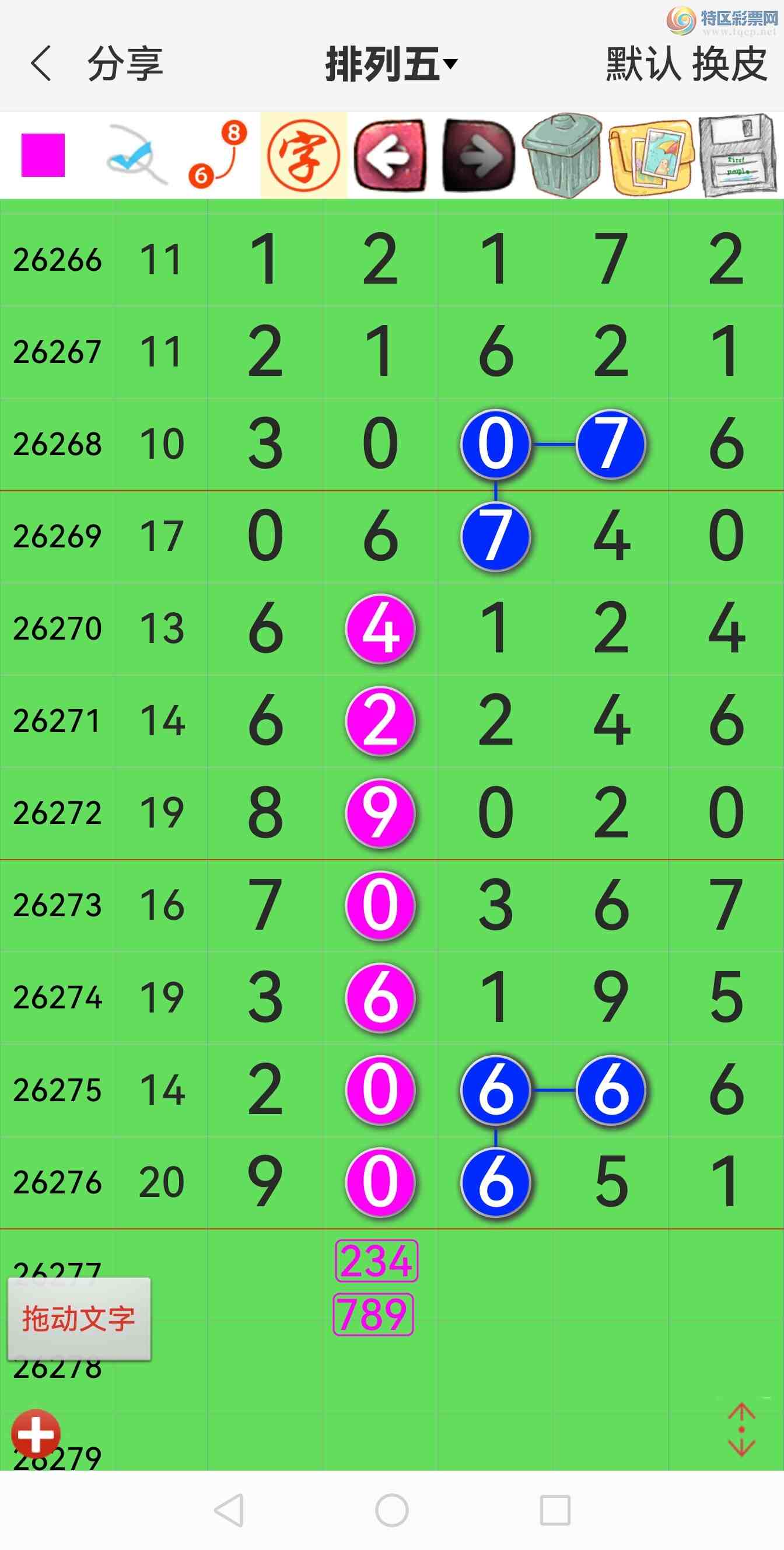Open the 排列五 lottery type dropdown
This screenshot has width=784, height=1550.
coord(391,64)
